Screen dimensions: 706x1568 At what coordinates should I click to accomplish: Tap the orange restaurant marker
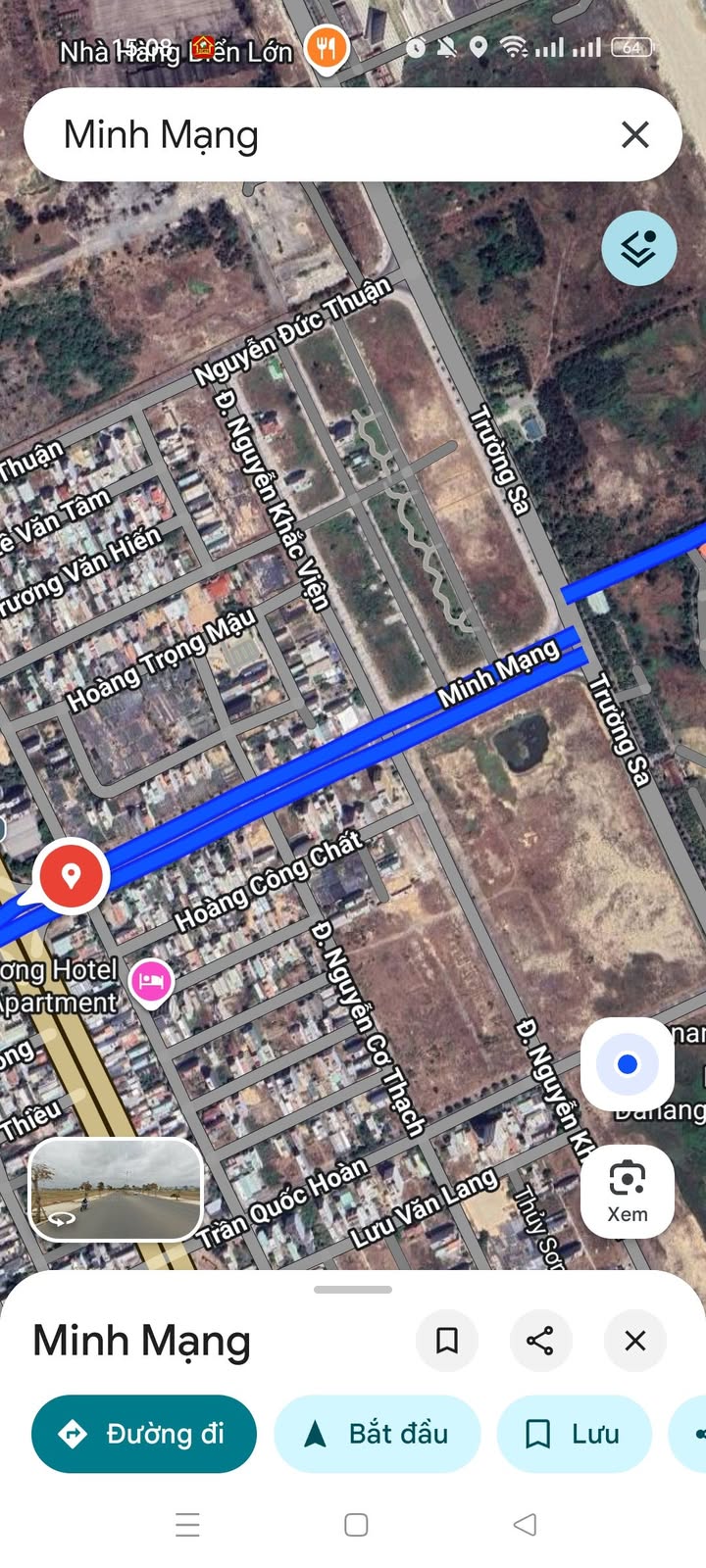click(327, 47)
